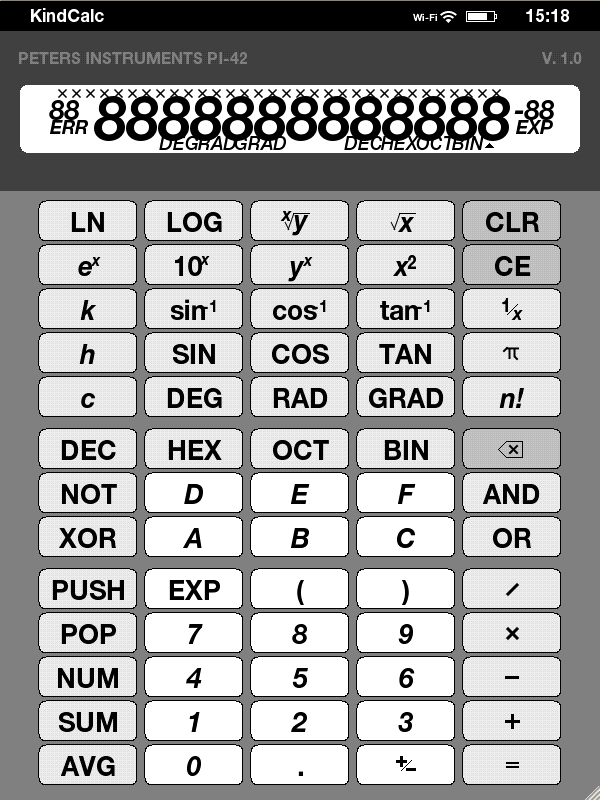Tap the n! factorial key
The image size is (600, 800).
[x=512, y=397]
